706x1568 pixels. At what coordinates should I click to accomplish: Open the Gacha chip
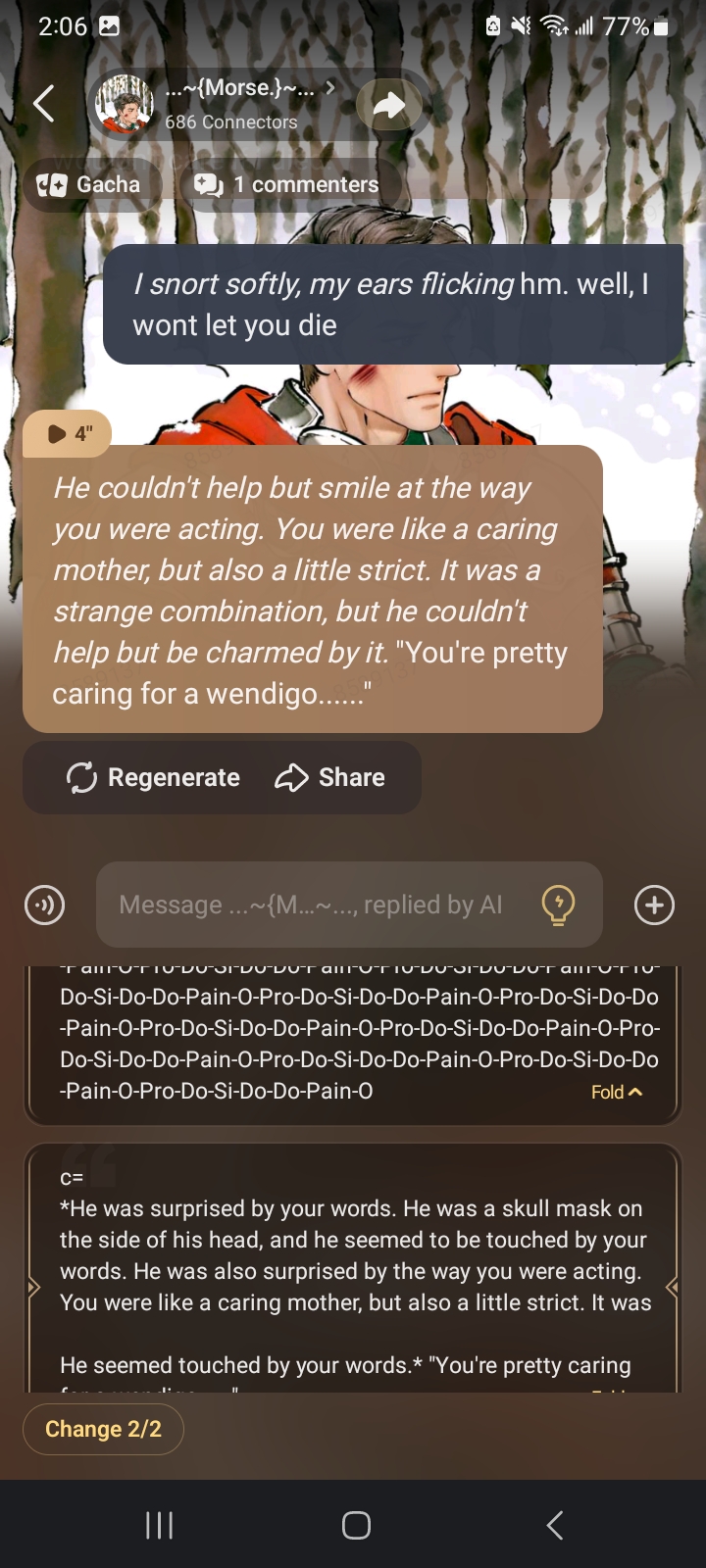[90, 184]
